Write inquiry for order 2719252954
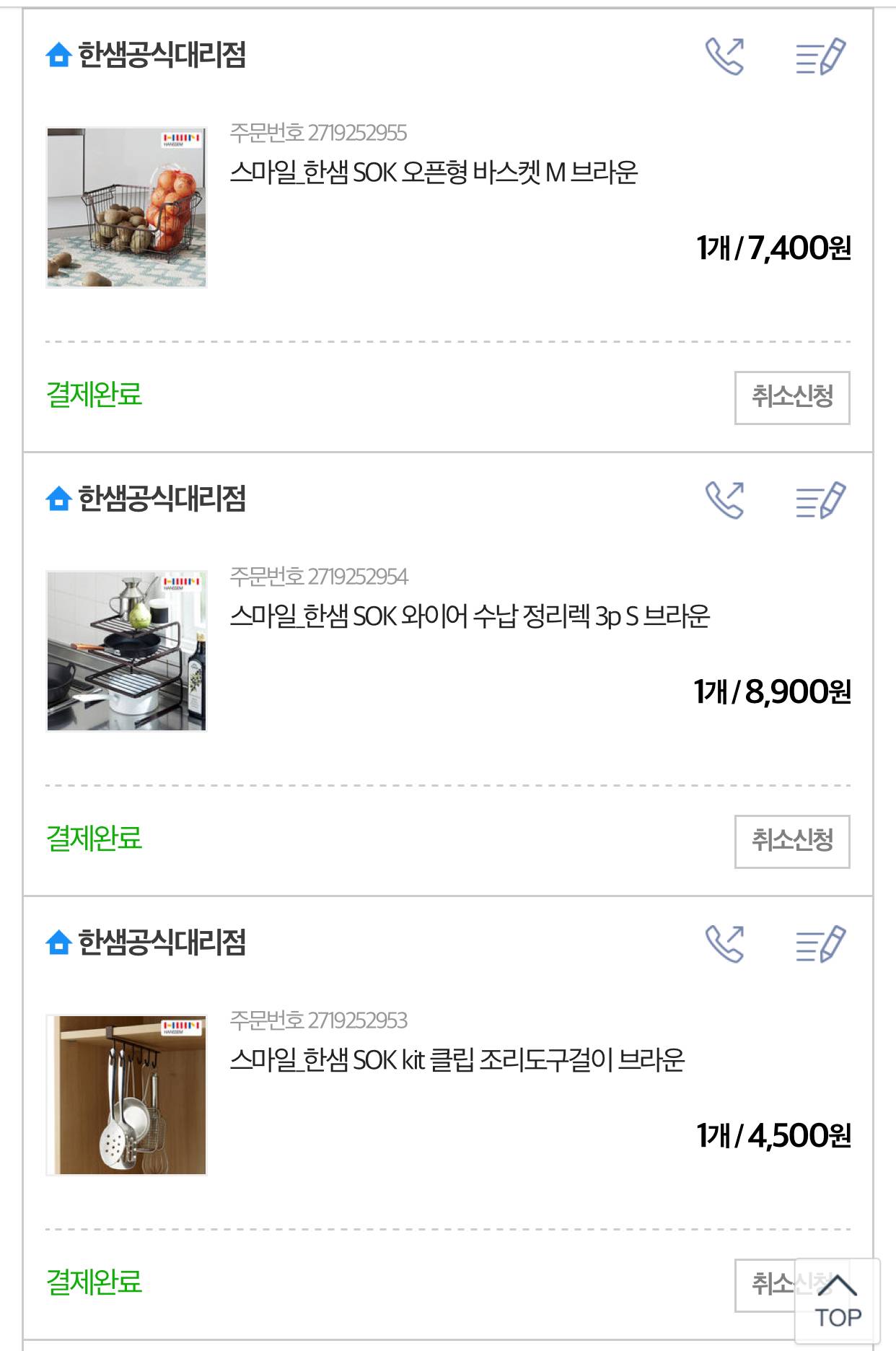The image size is (896, 1351). 820,500
